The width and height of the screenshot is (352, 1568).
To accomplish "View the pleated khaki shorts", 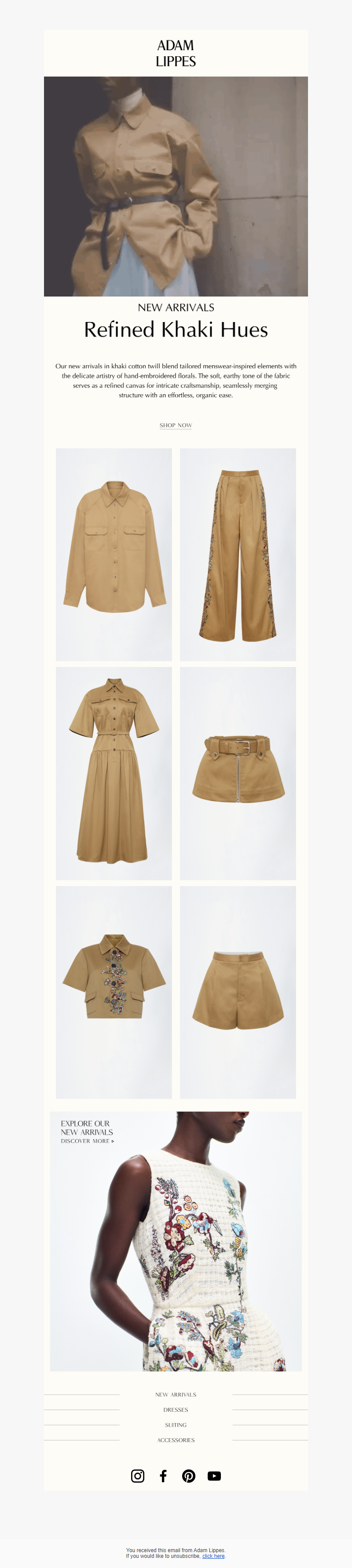I will [238, 992].
